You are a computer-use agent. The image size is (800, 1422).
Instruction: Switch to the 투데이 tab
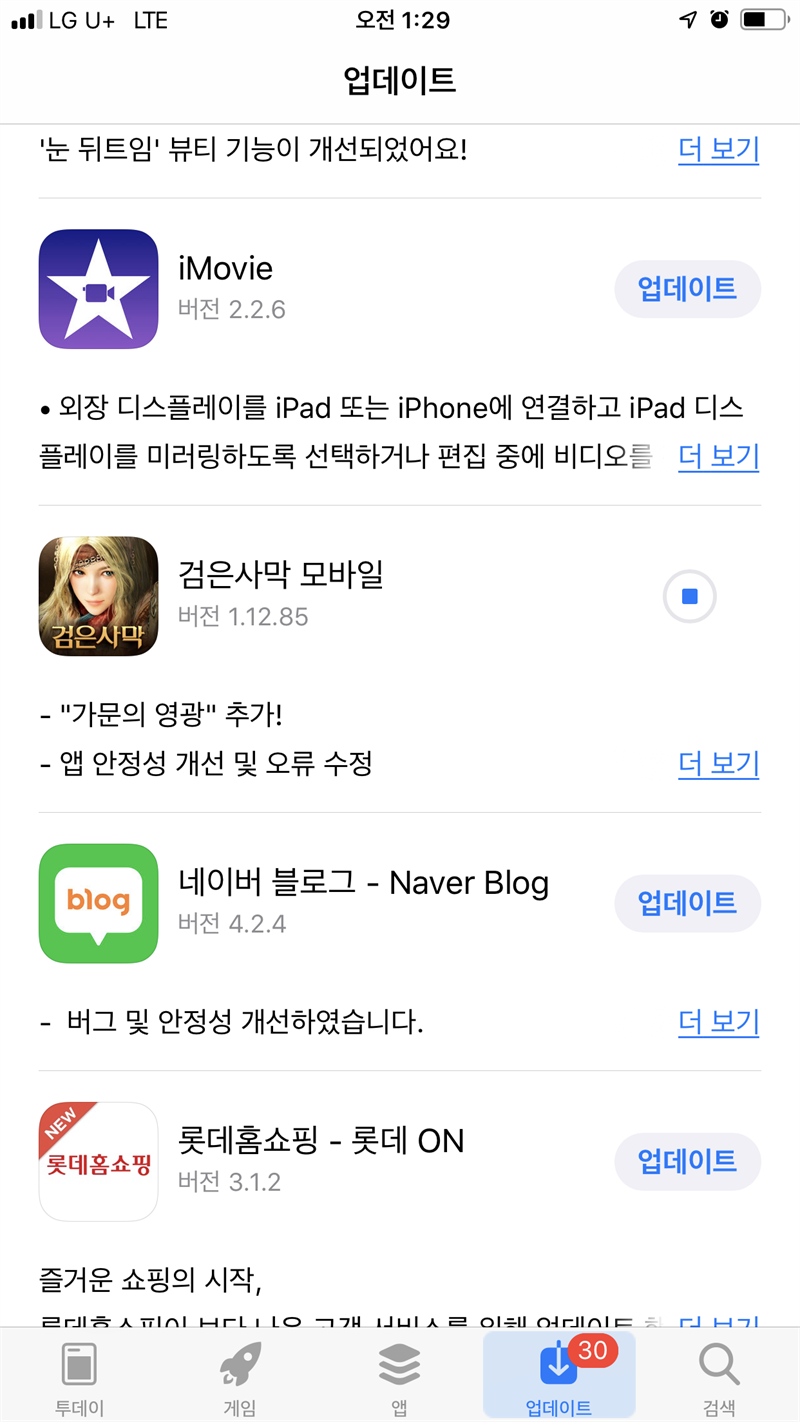[80, 1378]
